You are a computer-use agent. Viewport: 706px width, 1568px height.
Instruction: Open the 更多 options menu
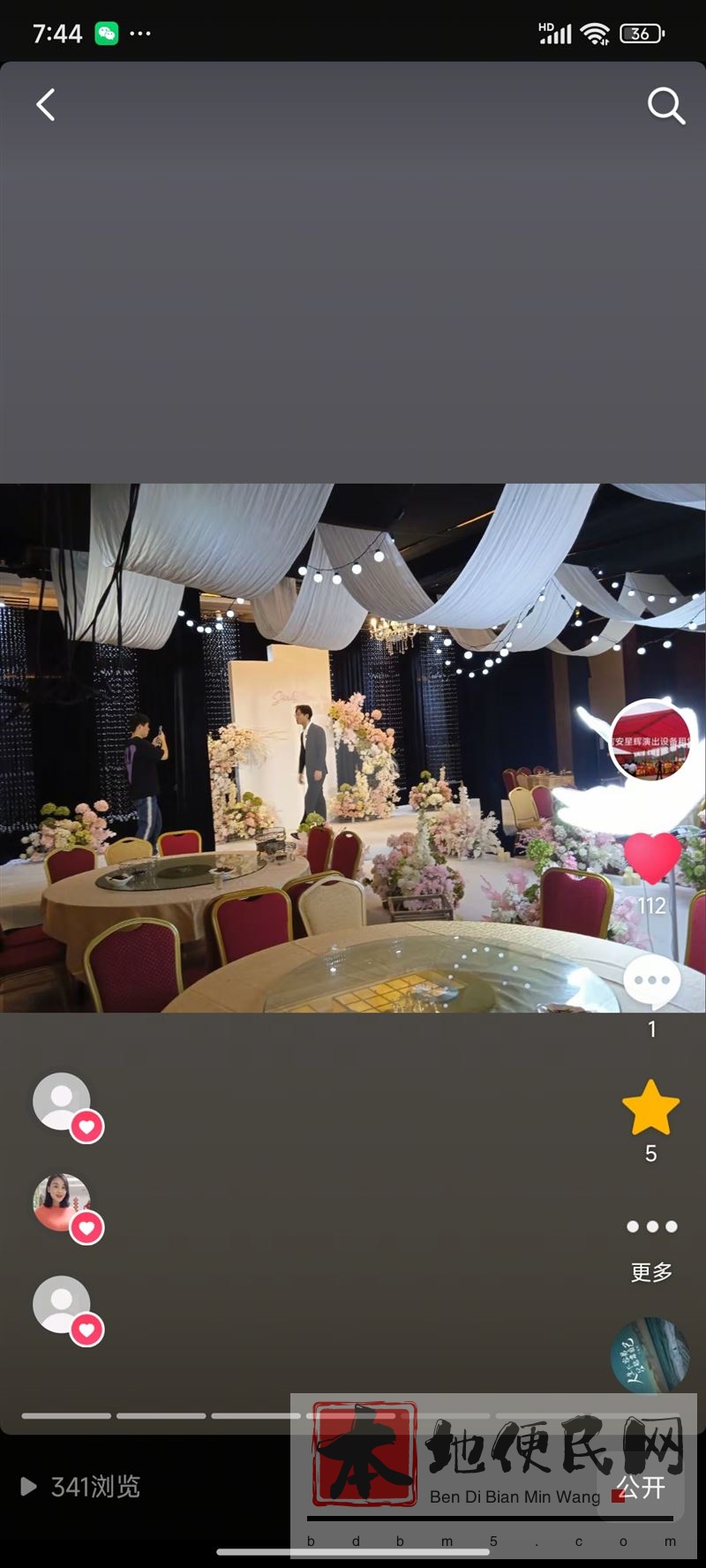651,1248
